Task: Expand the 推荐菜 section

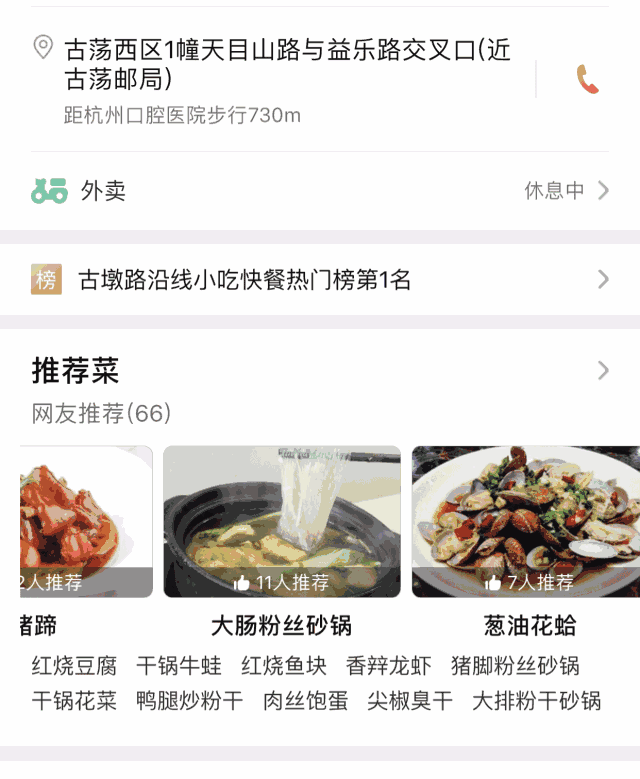Action: click(x=602, y=371)
